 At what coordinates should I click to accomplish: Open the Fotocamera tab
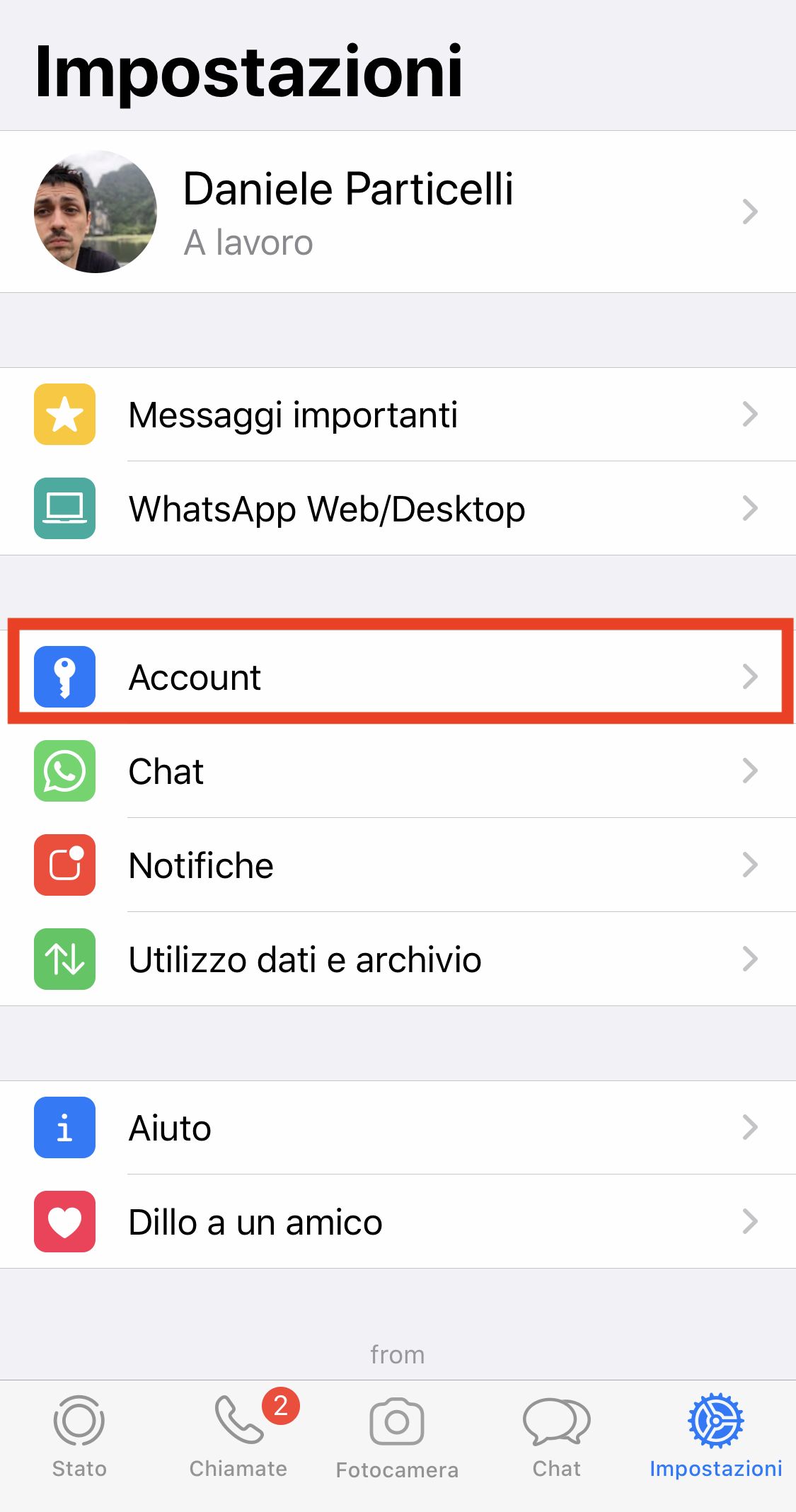click(x=397, y=1437)
